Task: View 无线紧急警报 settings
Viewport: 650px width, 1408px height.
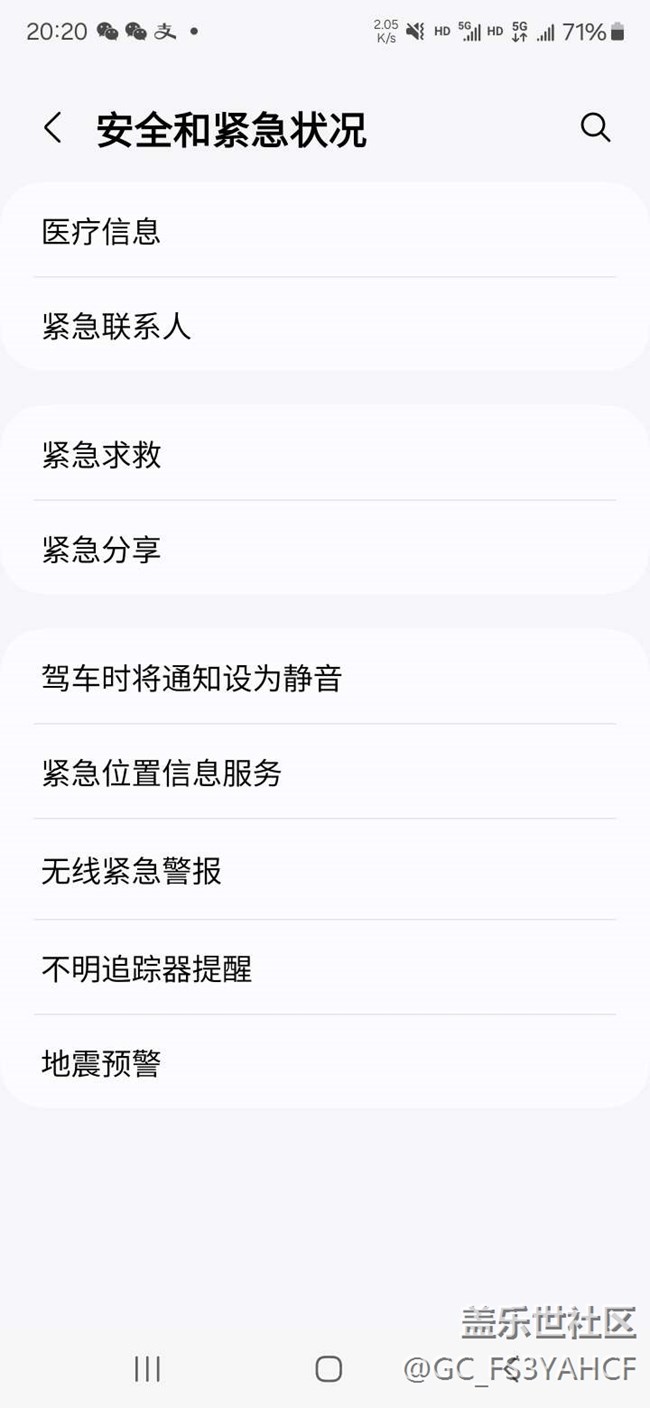Action: click(324, 871)
